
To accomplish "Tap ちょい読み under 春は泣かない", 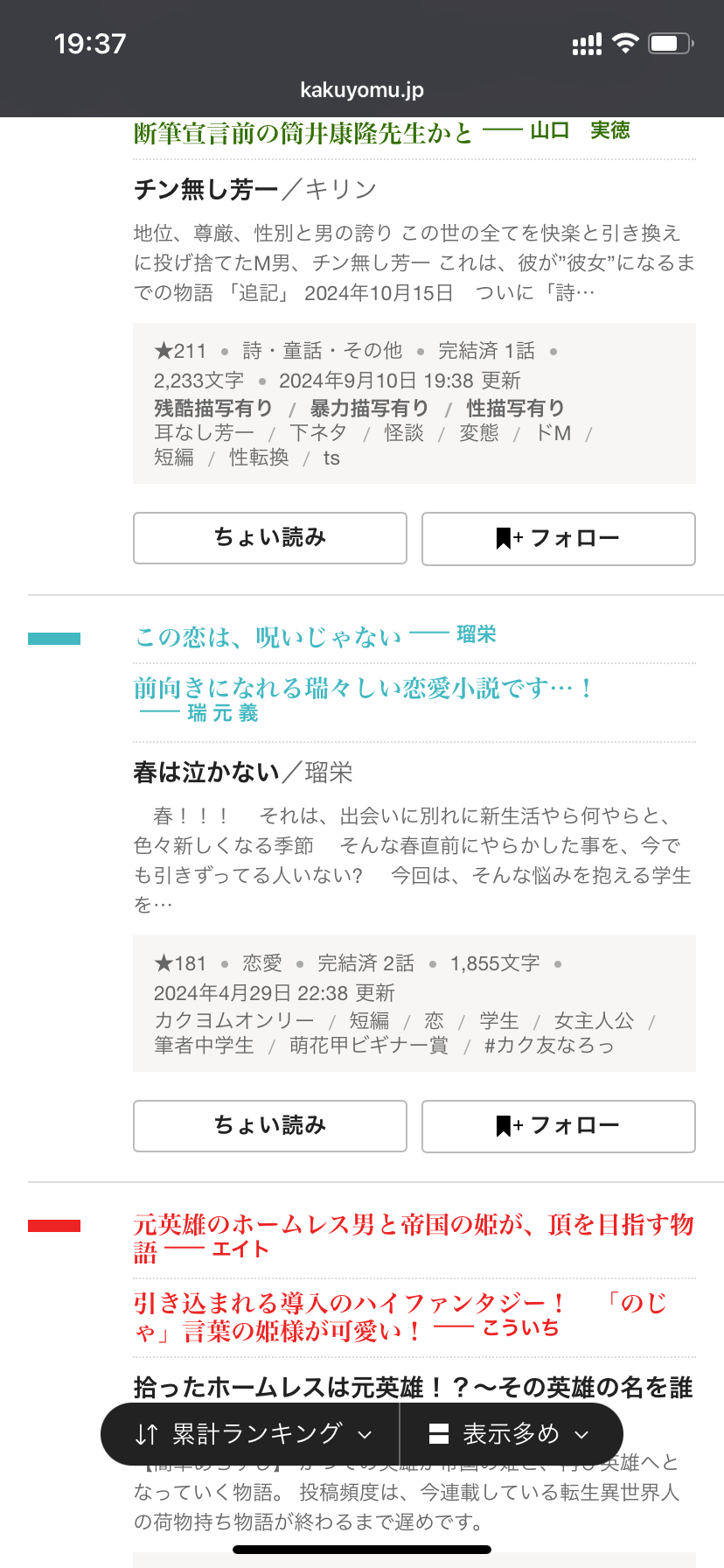I will [269, 1125].
